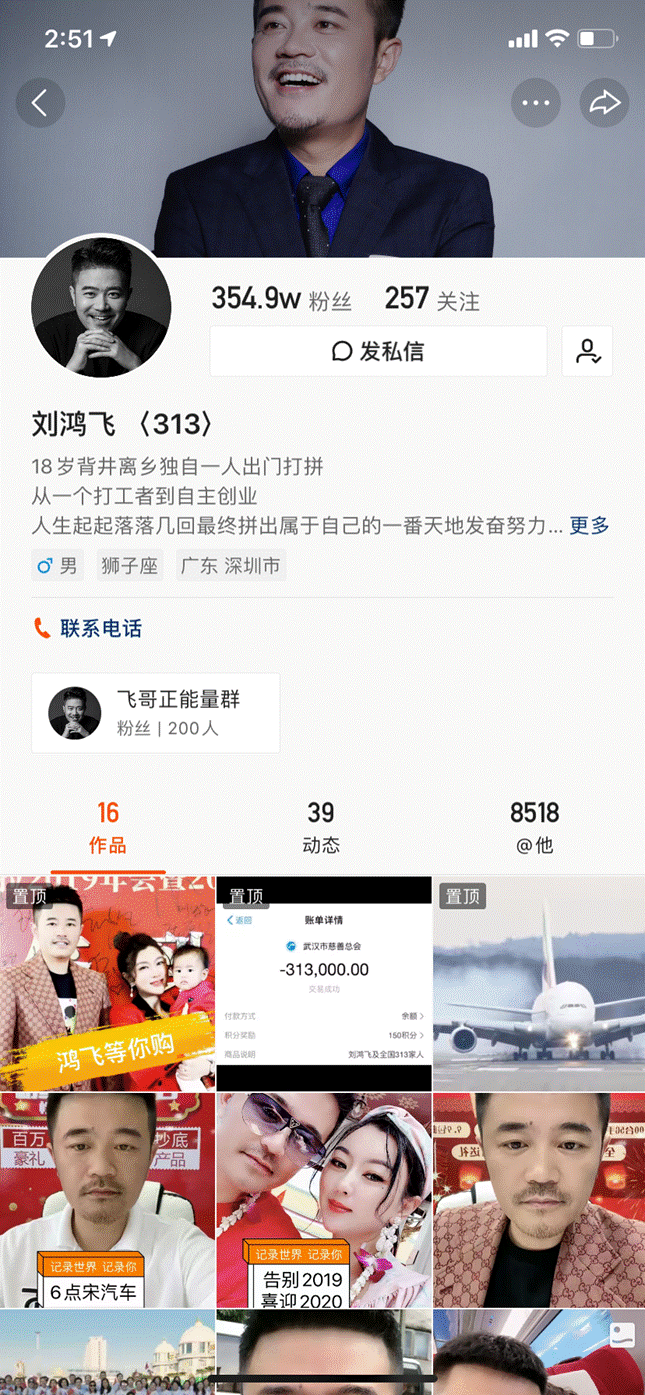This screenshot has width=645, height=1395.
Task: Play the video captioned 告别2019 喜迎2020
Action: pos(323,1200)
